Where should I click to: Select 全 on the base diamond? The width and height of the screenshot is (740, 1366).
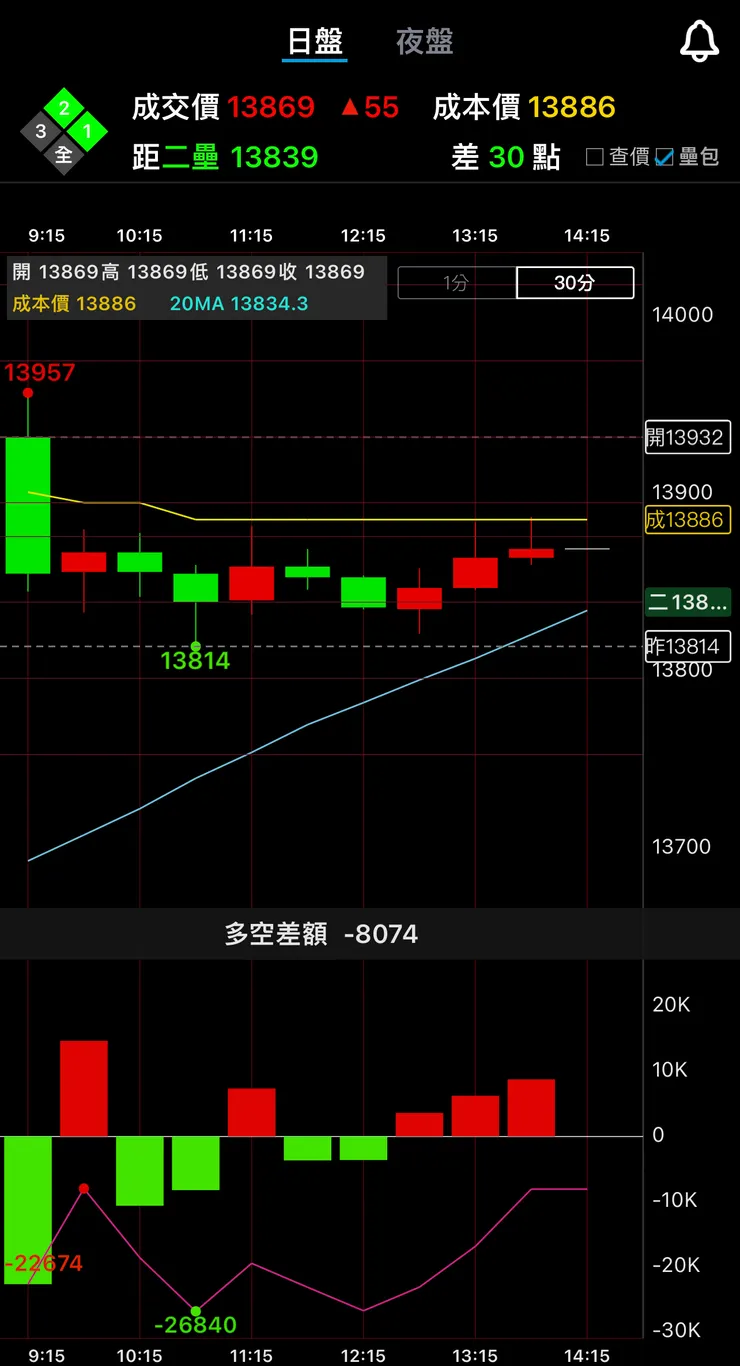tap(64, 154)
